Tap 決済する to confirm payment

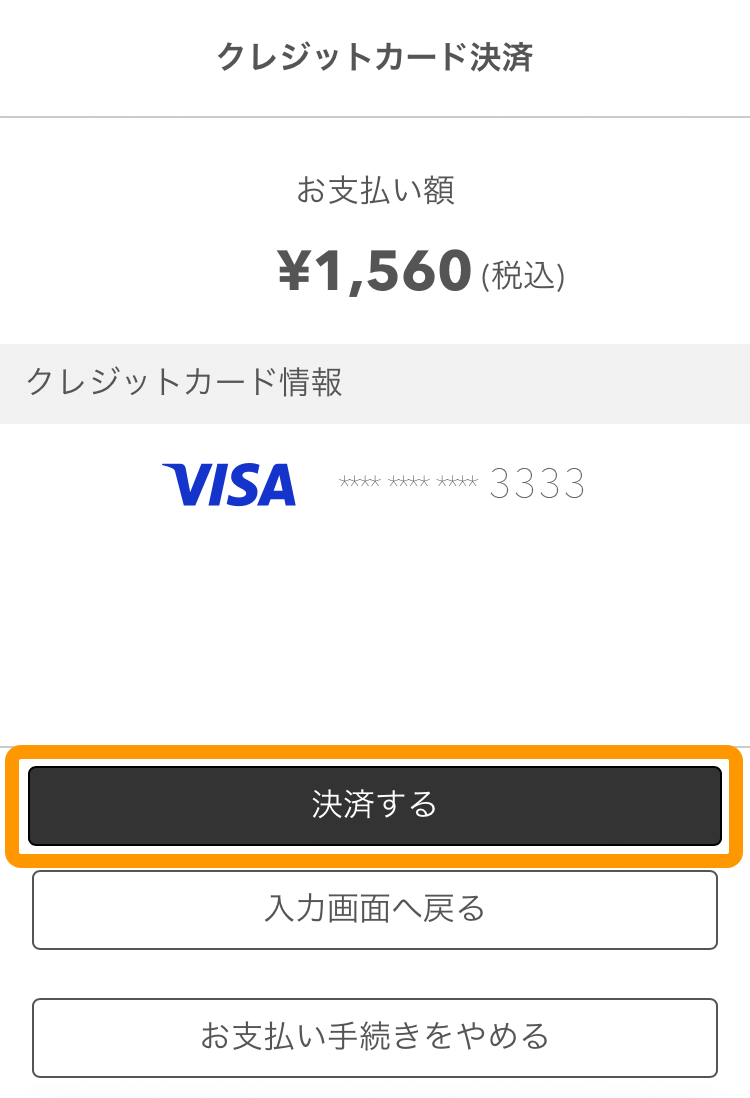(374, 805)
